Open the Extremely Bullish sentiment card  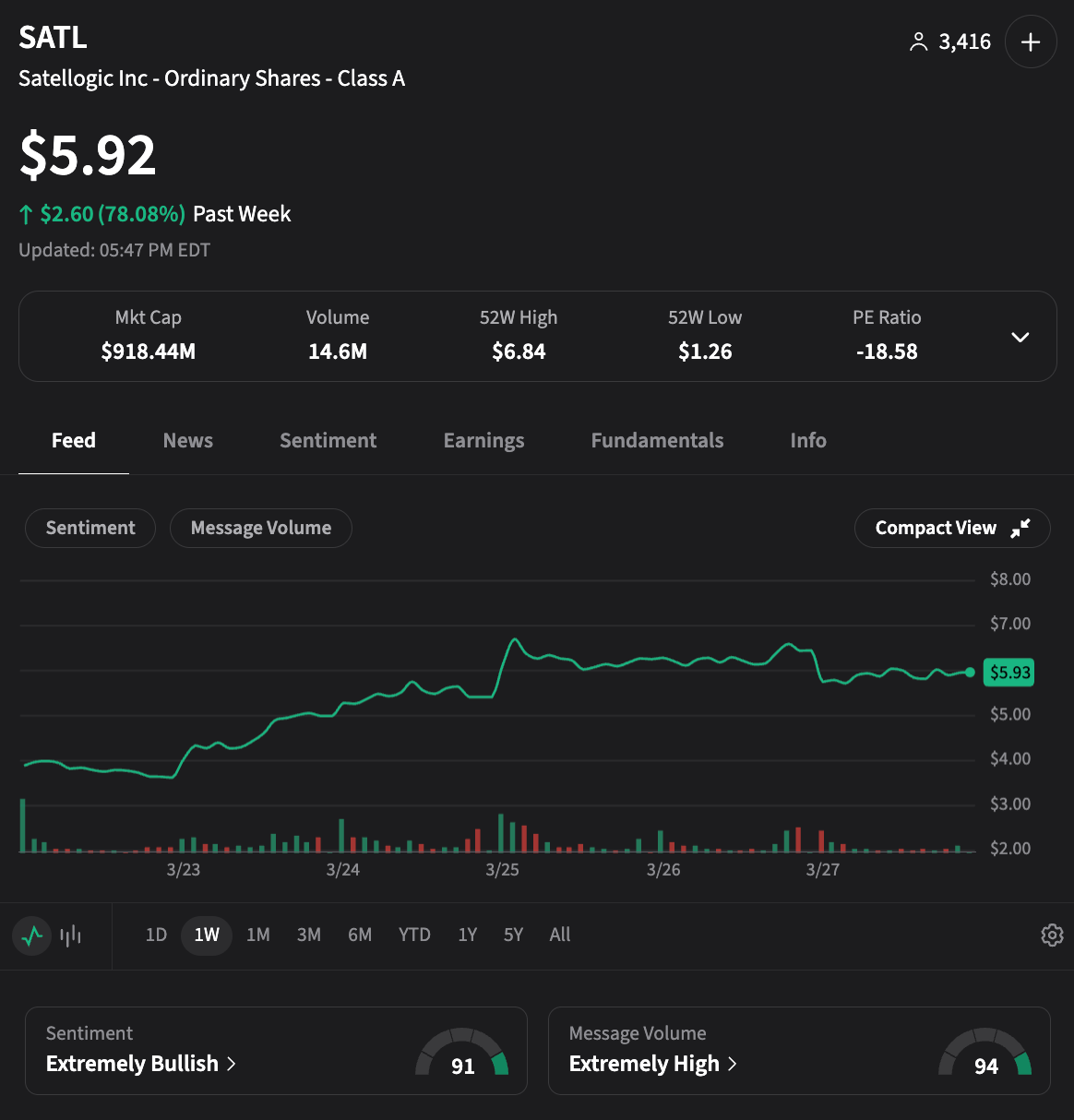tap(276, 1051)
